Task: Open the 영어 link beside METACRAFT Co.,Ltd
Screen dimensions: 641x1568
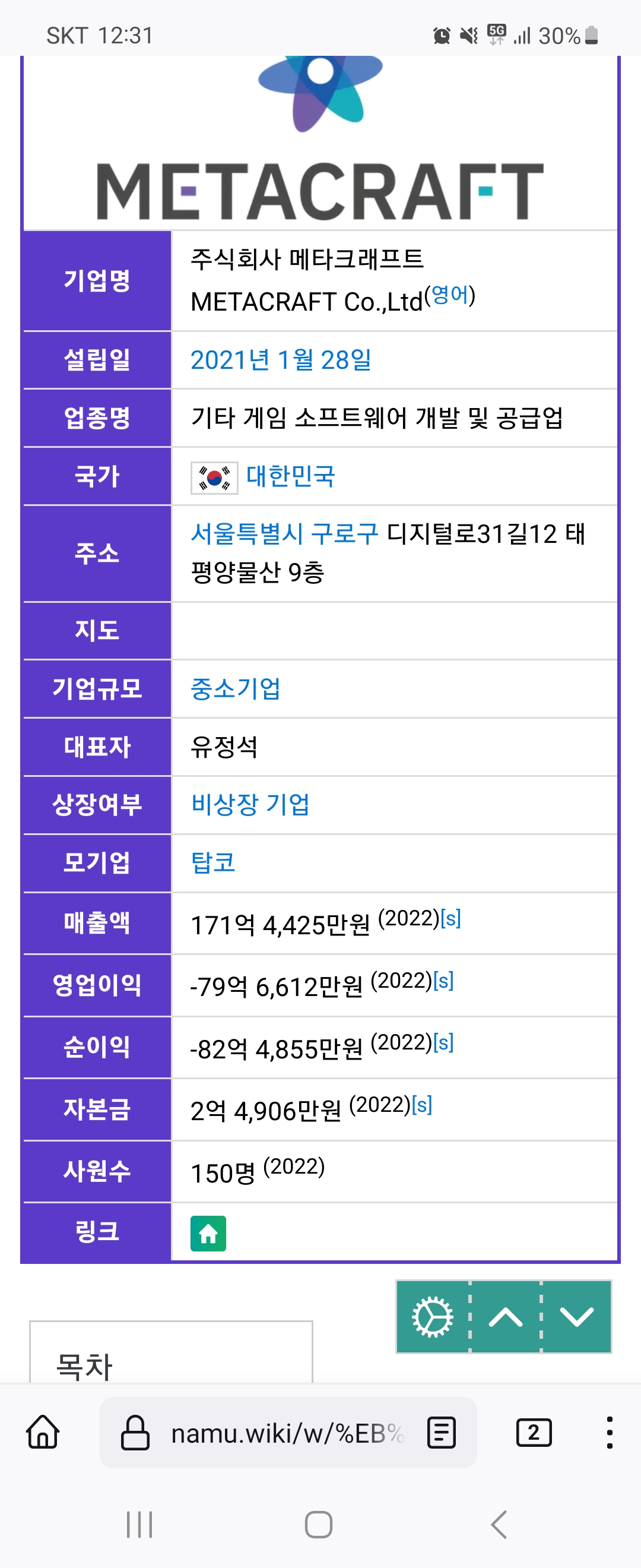Action: (450, 295)
